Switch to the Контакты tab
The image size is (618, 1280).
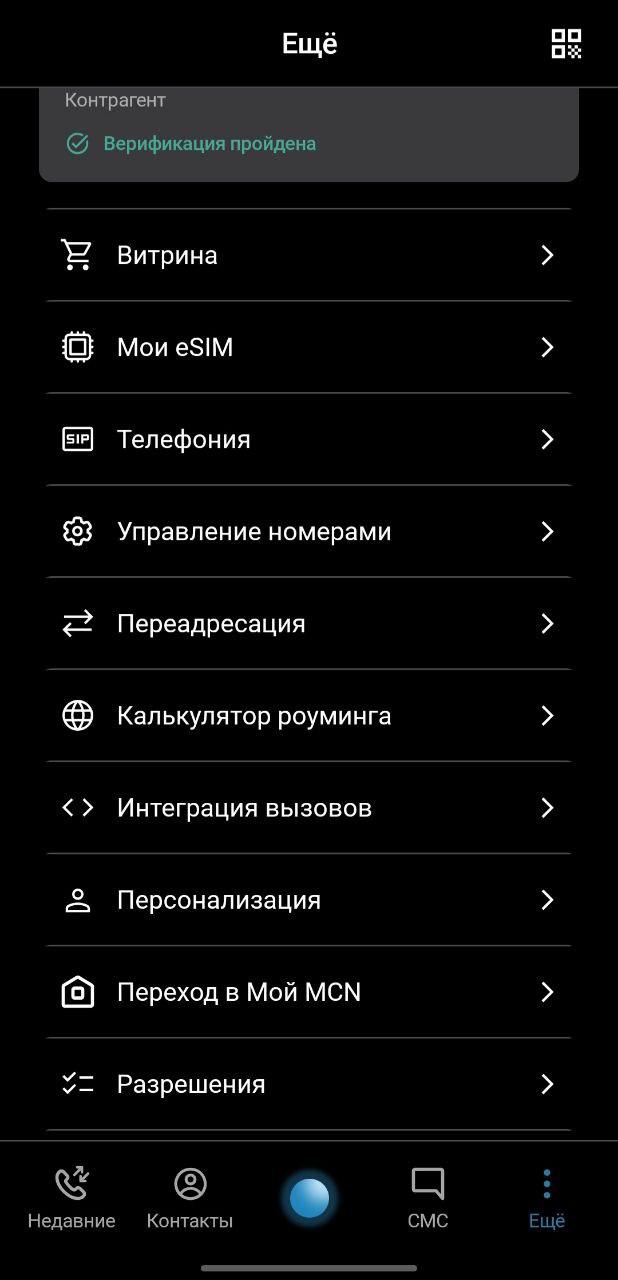coord(190,1198)
